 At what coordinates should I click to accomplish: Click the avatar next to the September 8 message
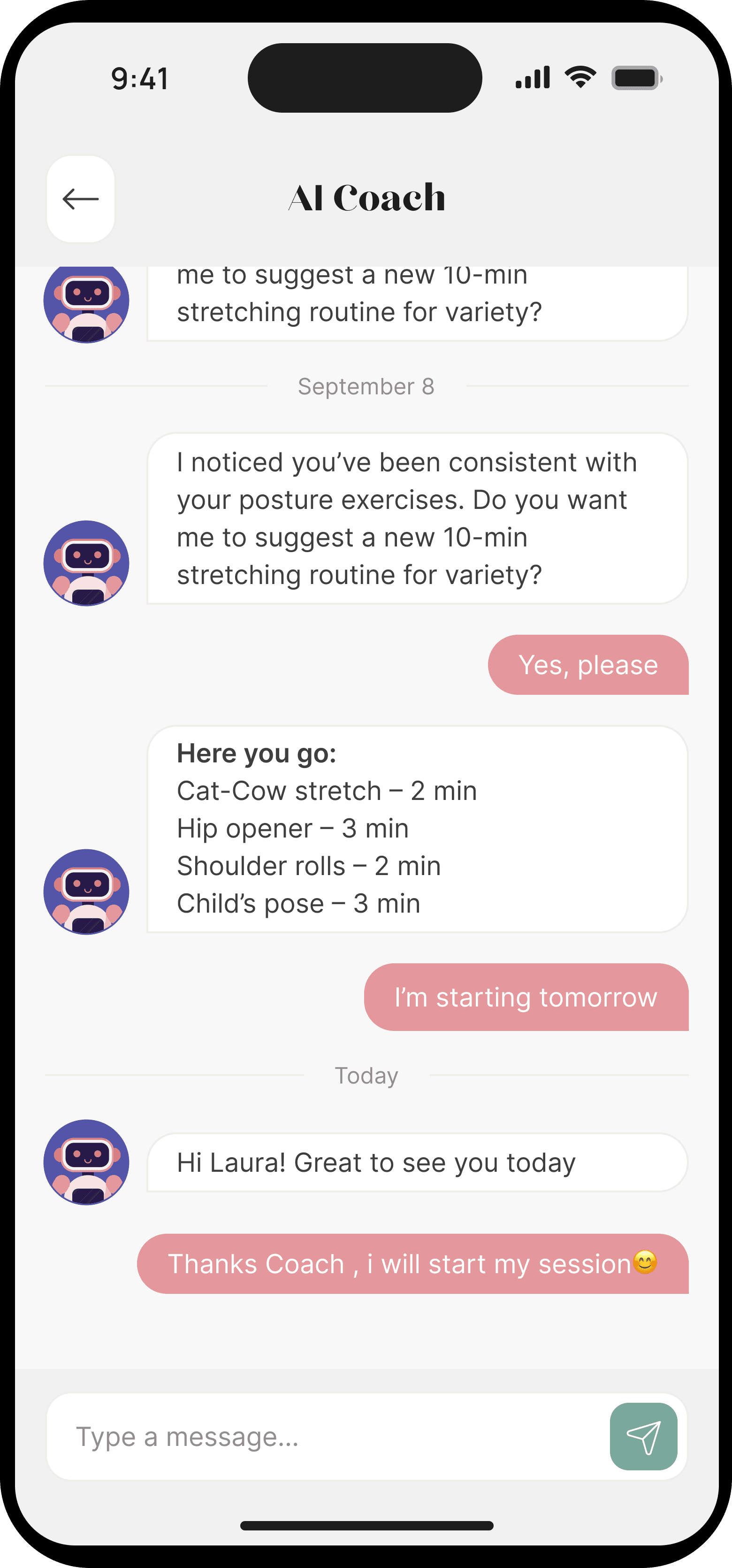point(86,562)
